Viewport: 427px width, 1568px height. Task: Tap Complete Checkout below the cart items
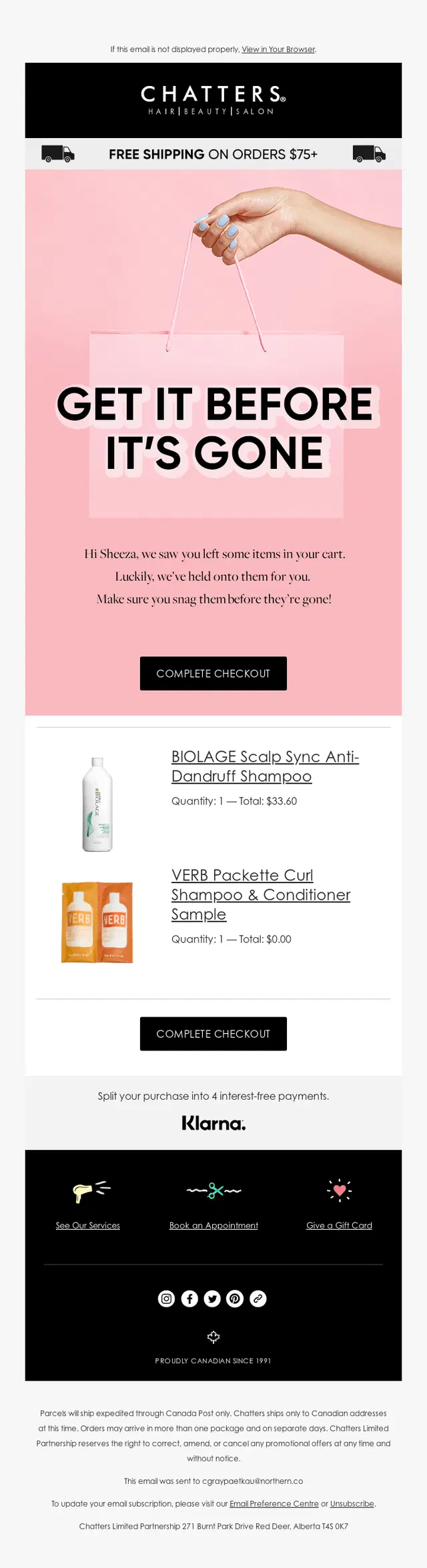tap(213, 1034)
